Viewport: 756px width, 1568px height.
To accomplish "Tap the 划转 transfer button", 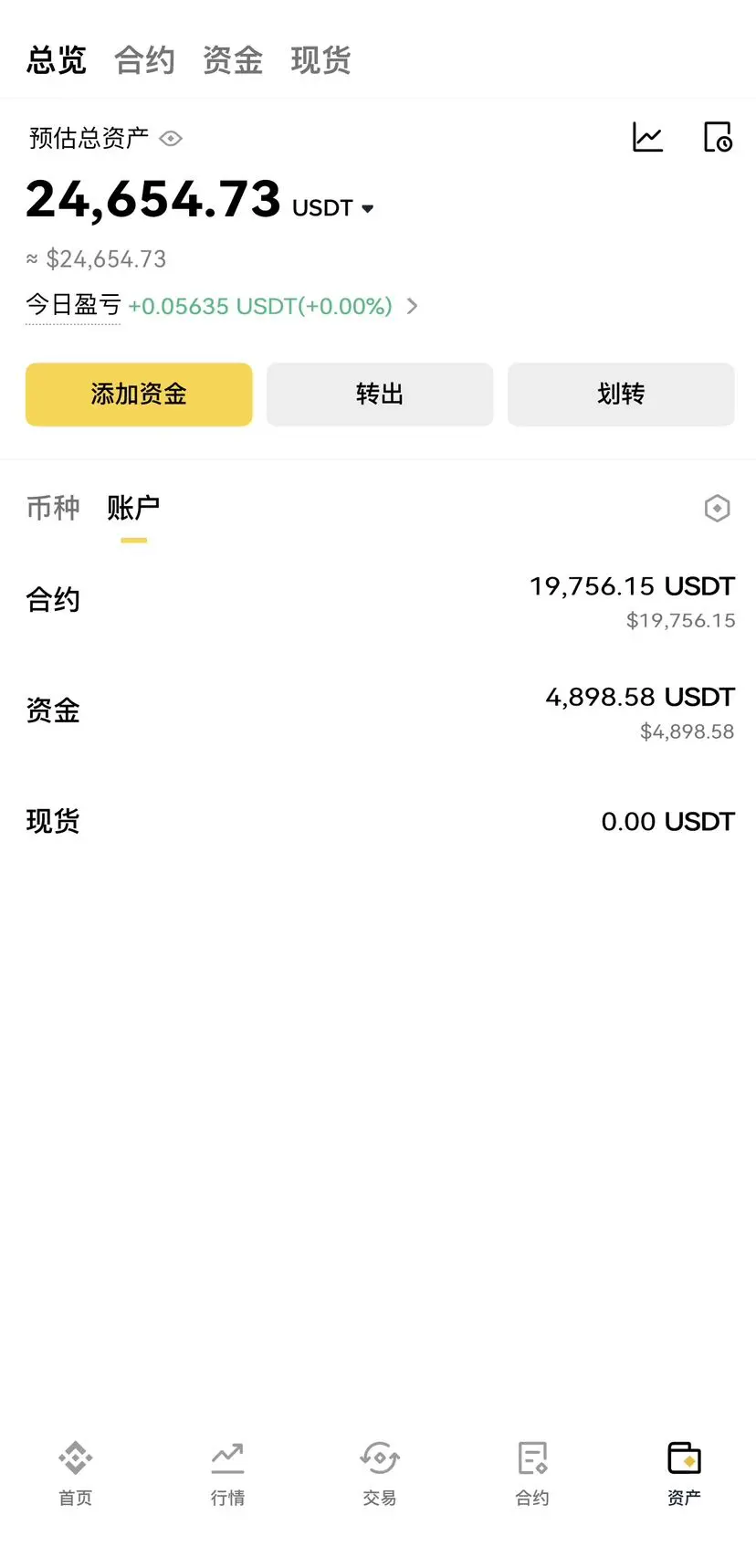I will tap(621, 395).
